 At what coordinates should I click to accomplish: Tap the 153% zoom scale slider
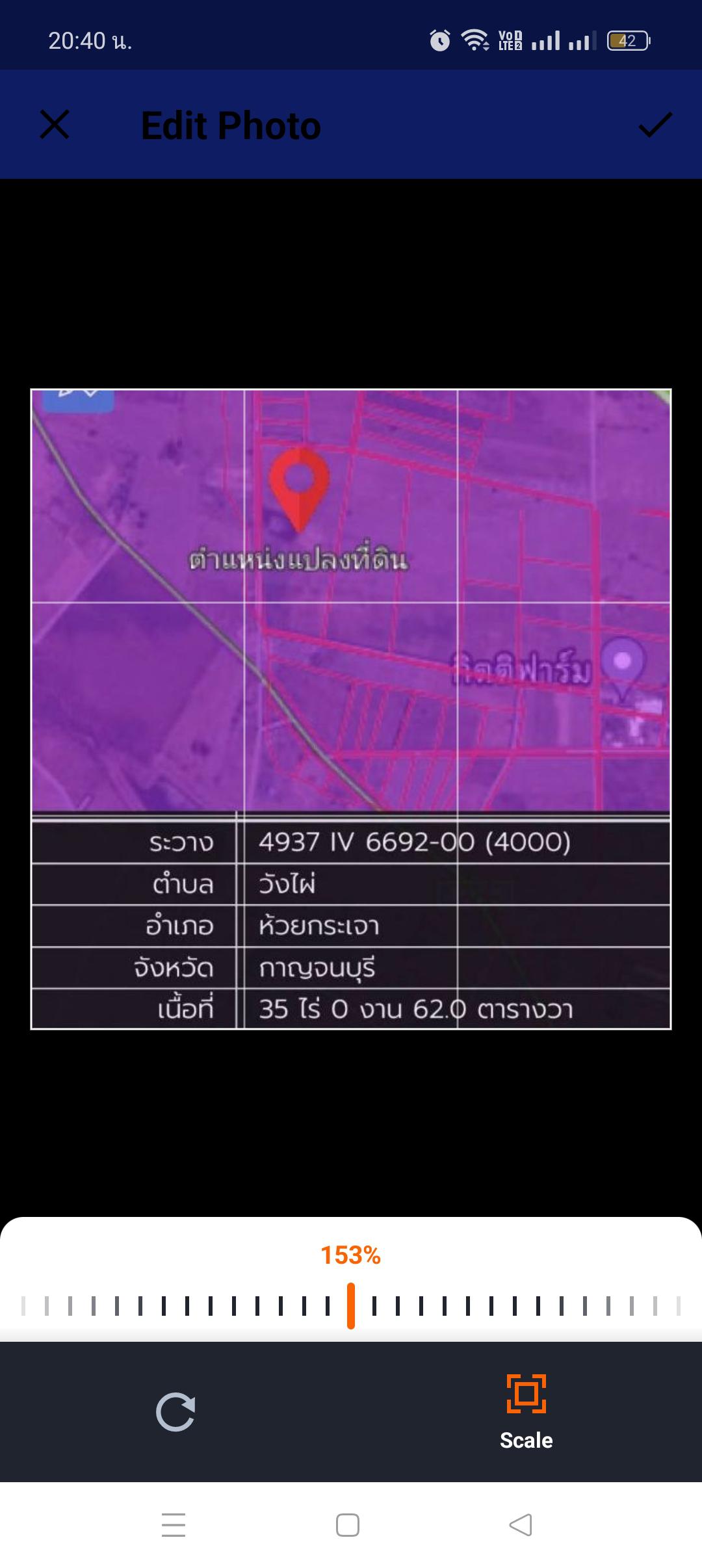pyautogui.click(x=351, y=1305)
